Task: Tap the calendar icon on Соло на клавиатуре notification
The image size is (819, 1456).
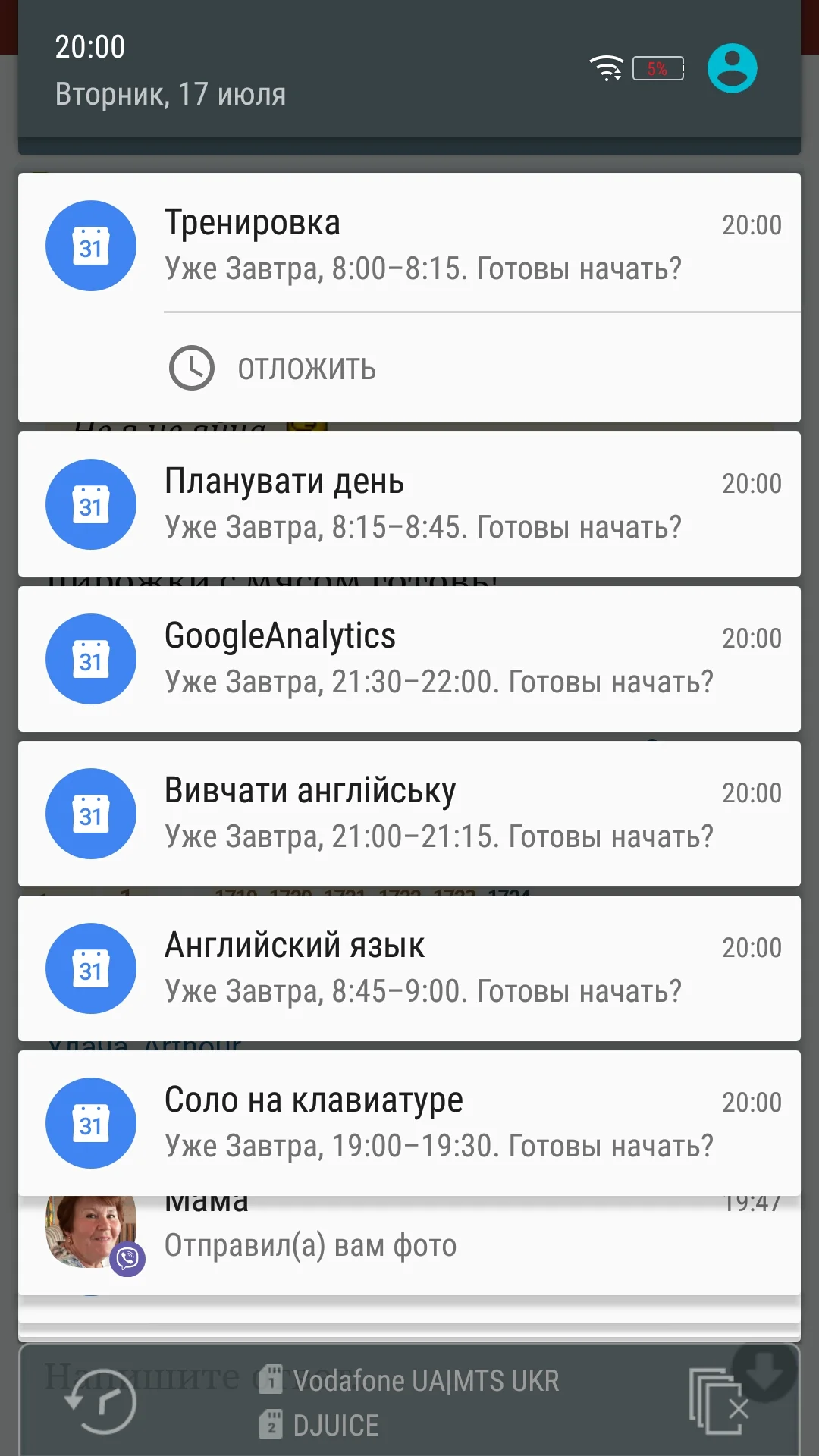Action: click(90, 1123)
